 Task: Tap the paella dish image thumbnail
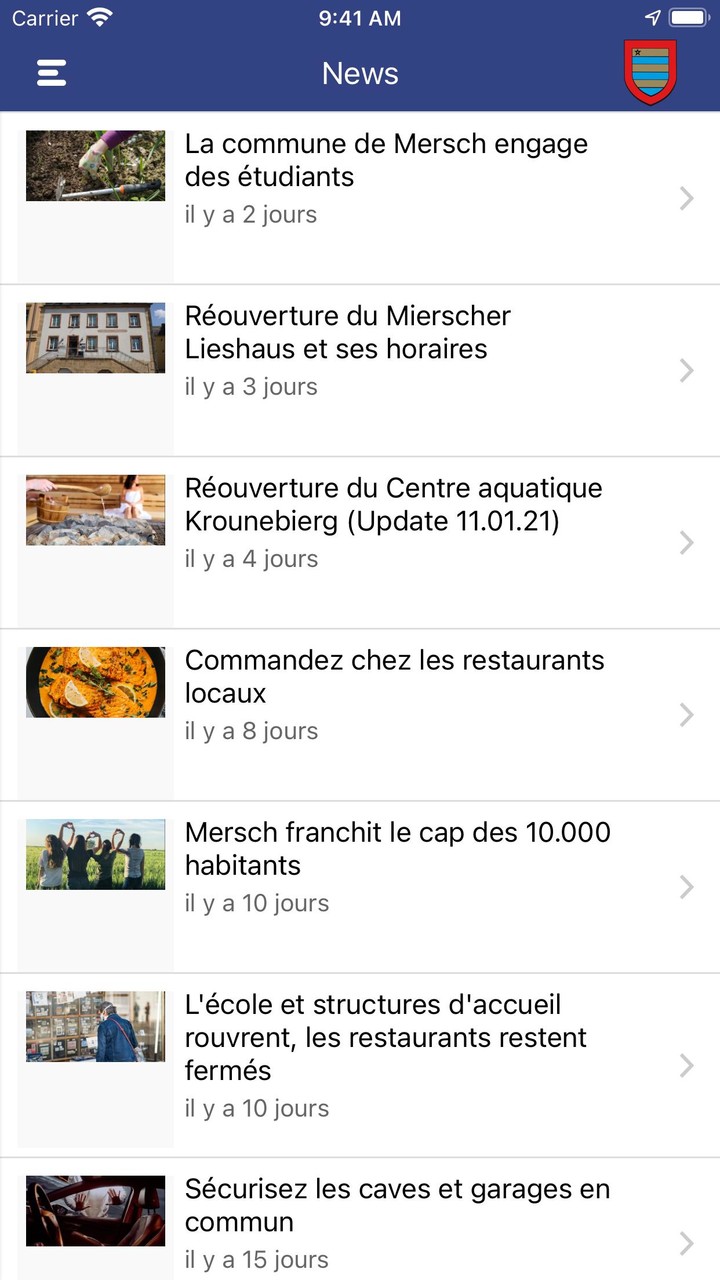pos(95,682)
